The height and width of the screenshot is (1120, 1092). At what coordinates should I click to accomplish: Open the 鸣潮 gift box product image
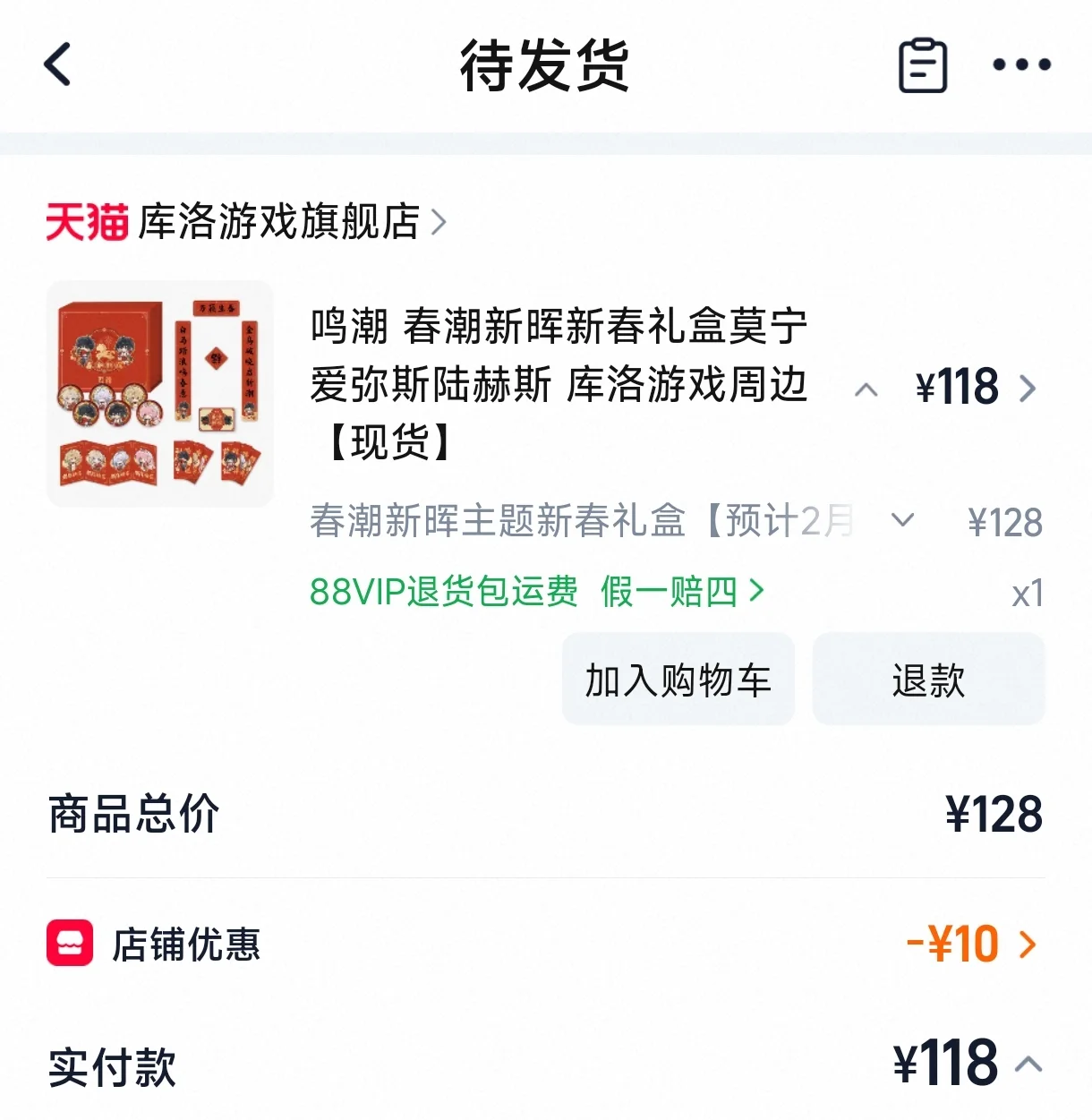(159, 394)
